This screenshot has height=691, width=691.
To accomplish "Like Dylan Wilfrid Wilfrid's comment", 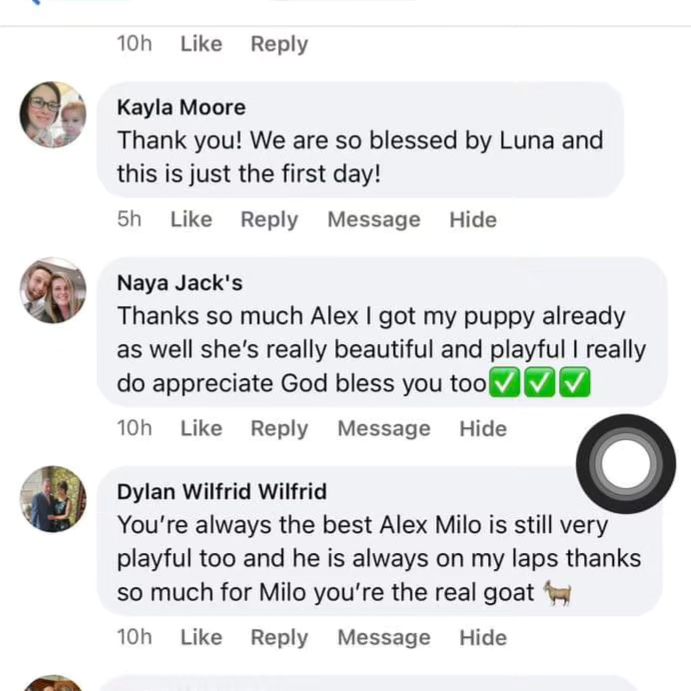I will tap(201, 637).
